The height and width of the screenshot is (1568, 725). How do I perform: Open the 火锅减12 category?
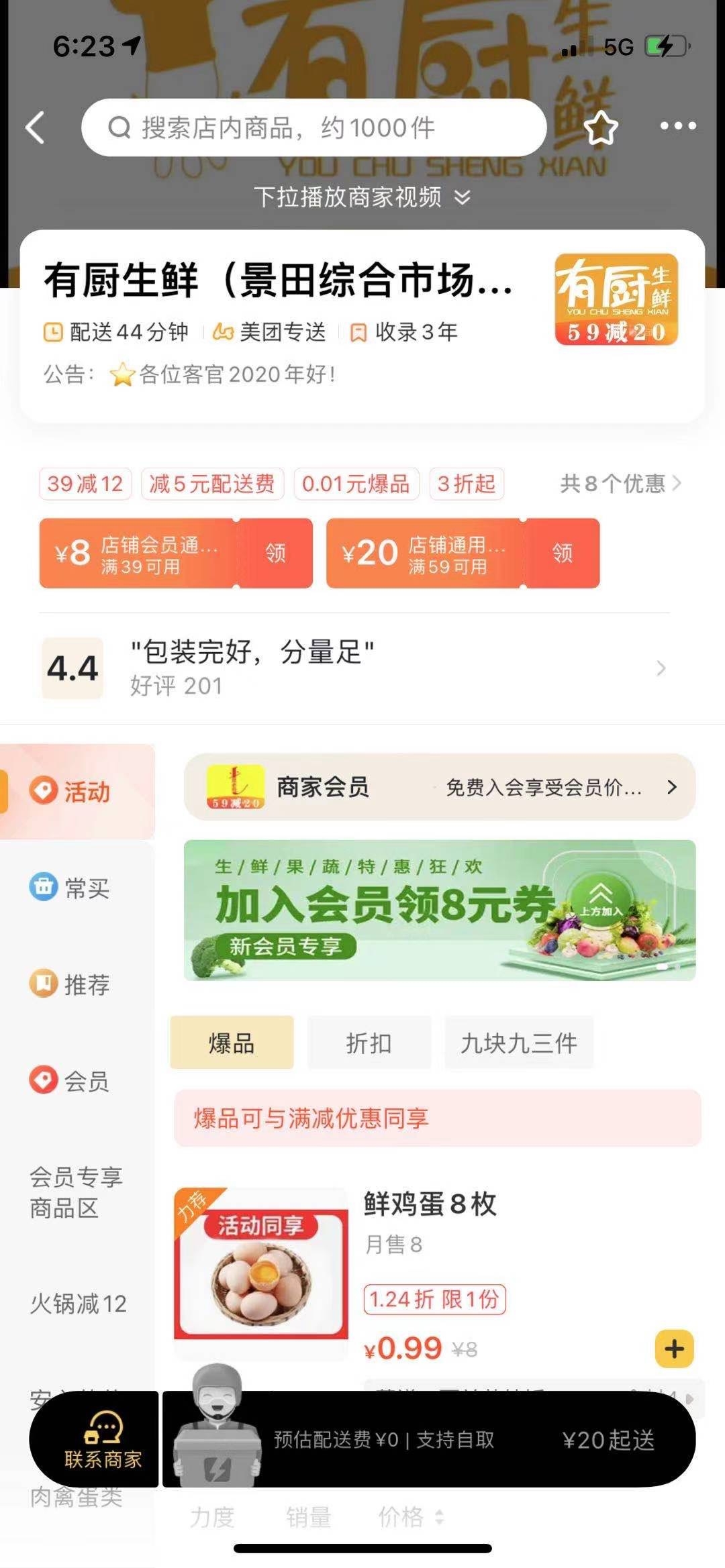click(x=78, y=1304)
